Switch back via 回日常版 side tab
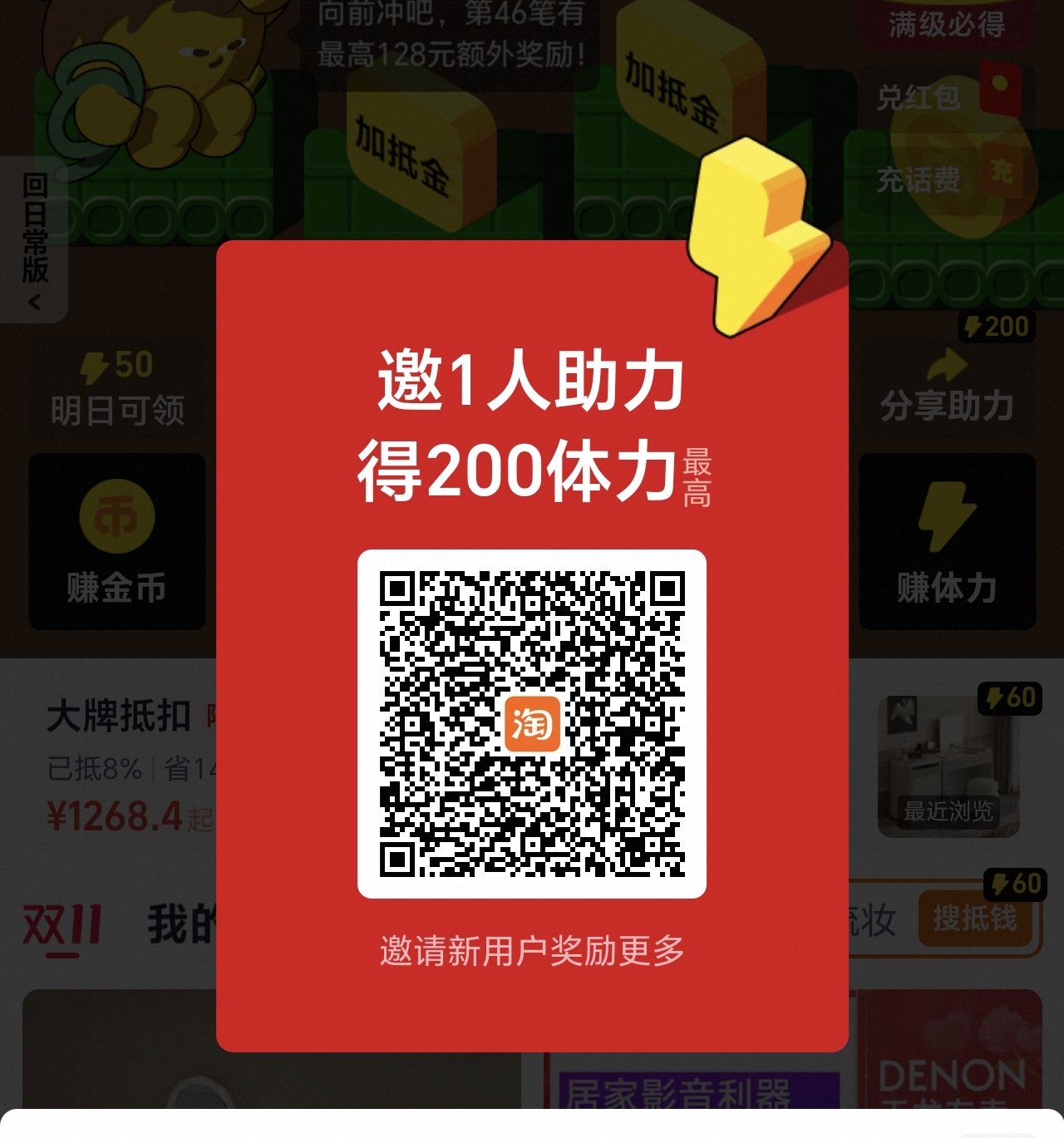Viewport: 1064px width, 1138px height. point(34,239)
